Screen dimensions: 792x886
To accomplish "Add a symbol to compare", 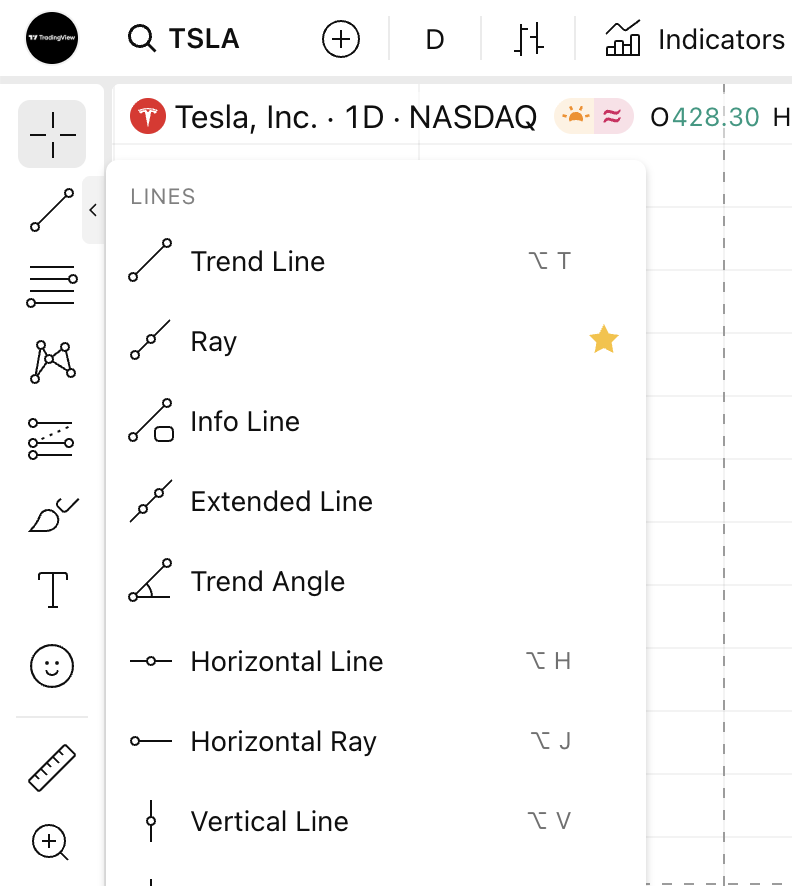I will 341,40.
